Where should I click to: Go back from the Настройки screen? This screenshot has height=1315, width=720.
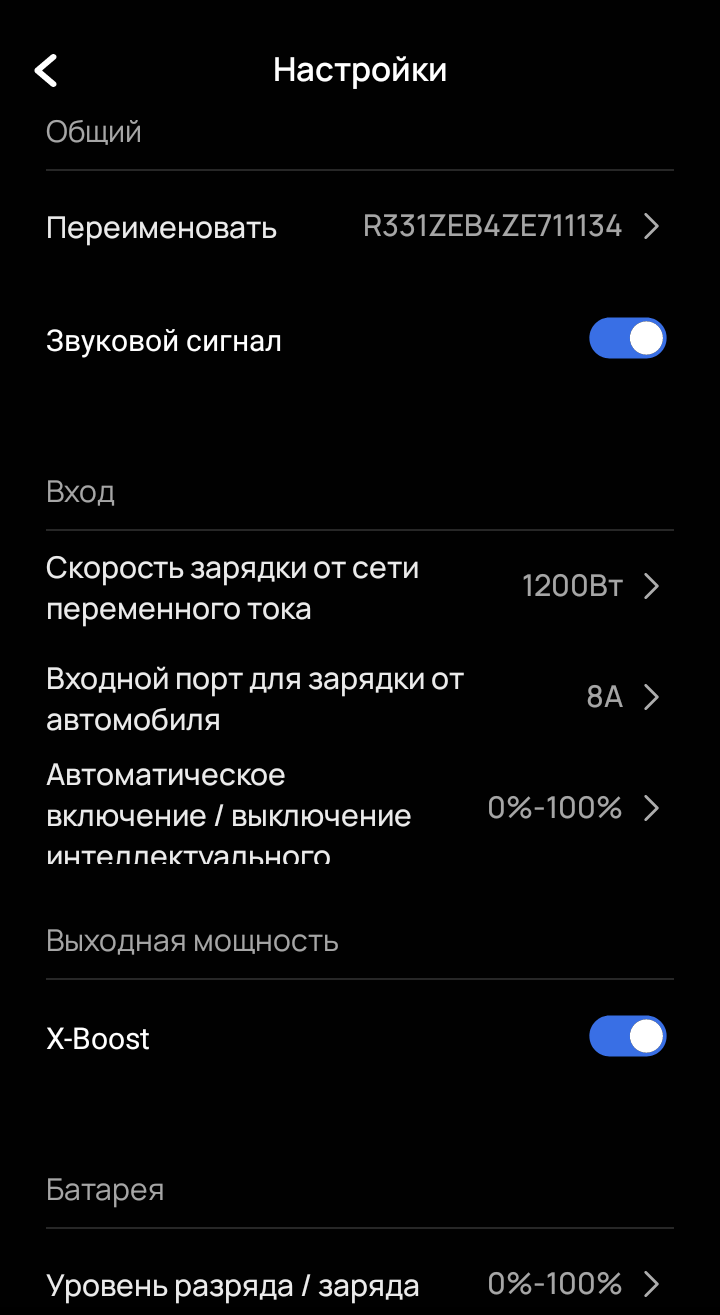coord(46,70)
